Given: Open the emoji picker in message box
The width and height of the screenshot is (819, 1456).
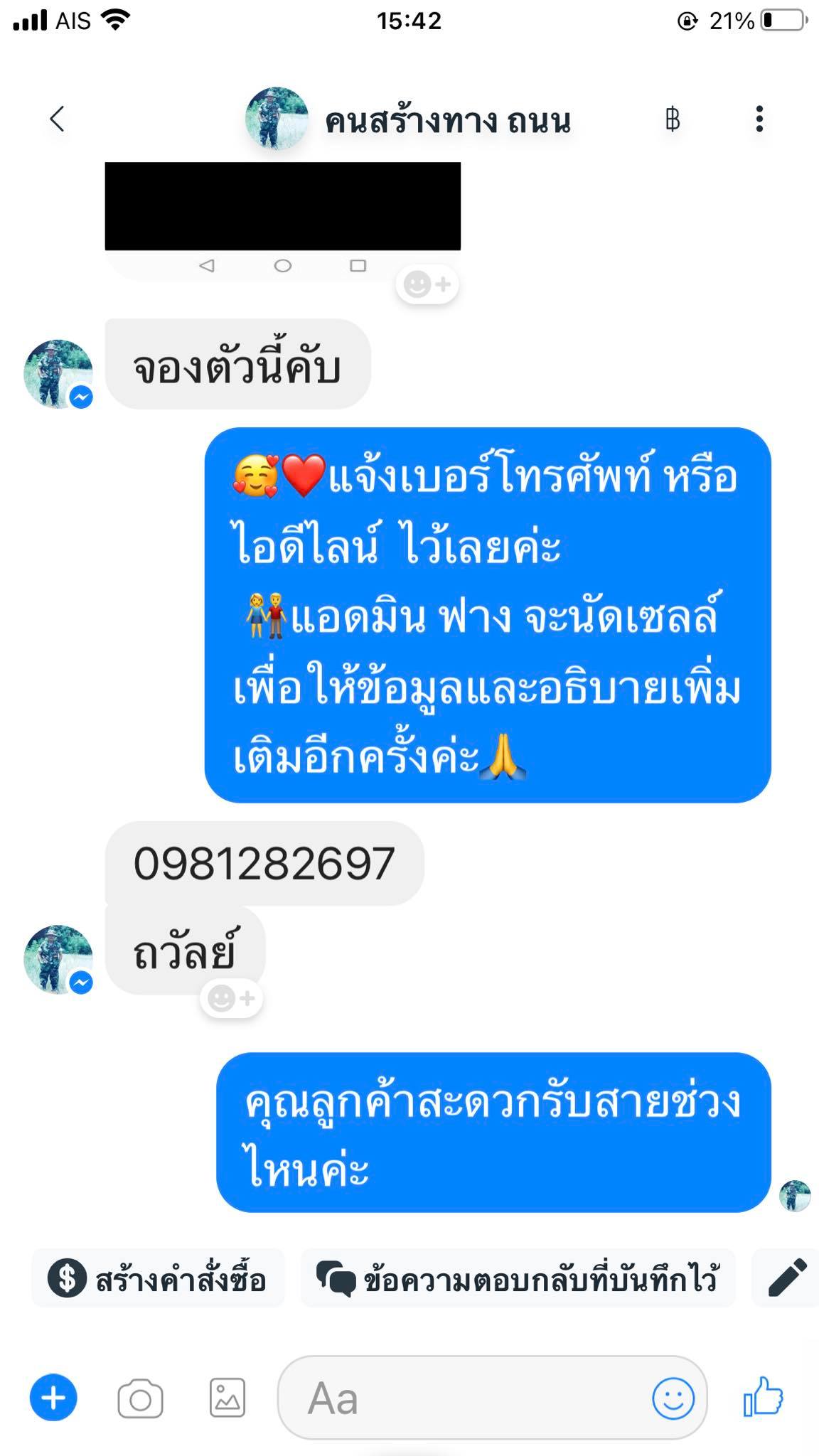Looking at the screenshot, I should (x=673, y=1398).
